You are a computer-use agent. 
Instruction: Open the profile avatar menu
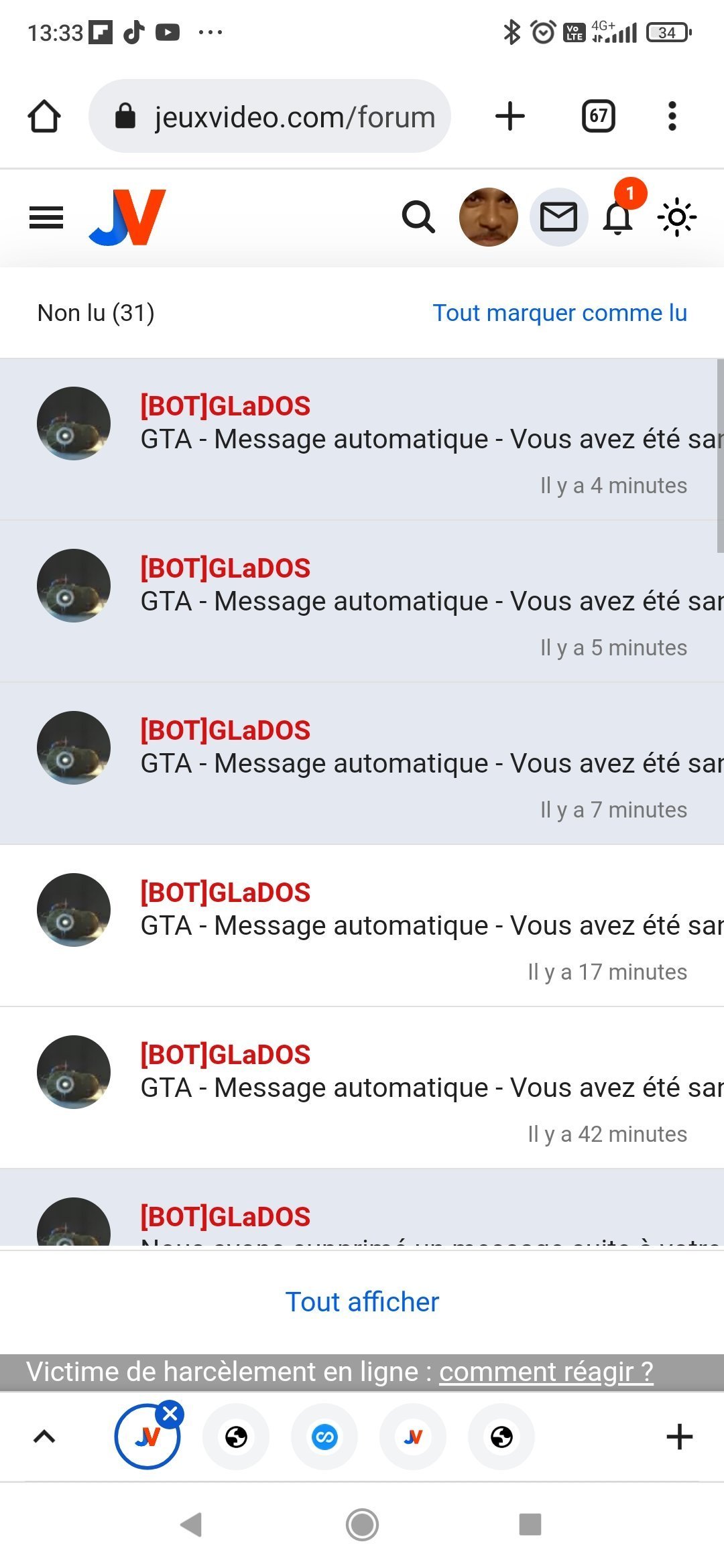(x=488, y=217)
